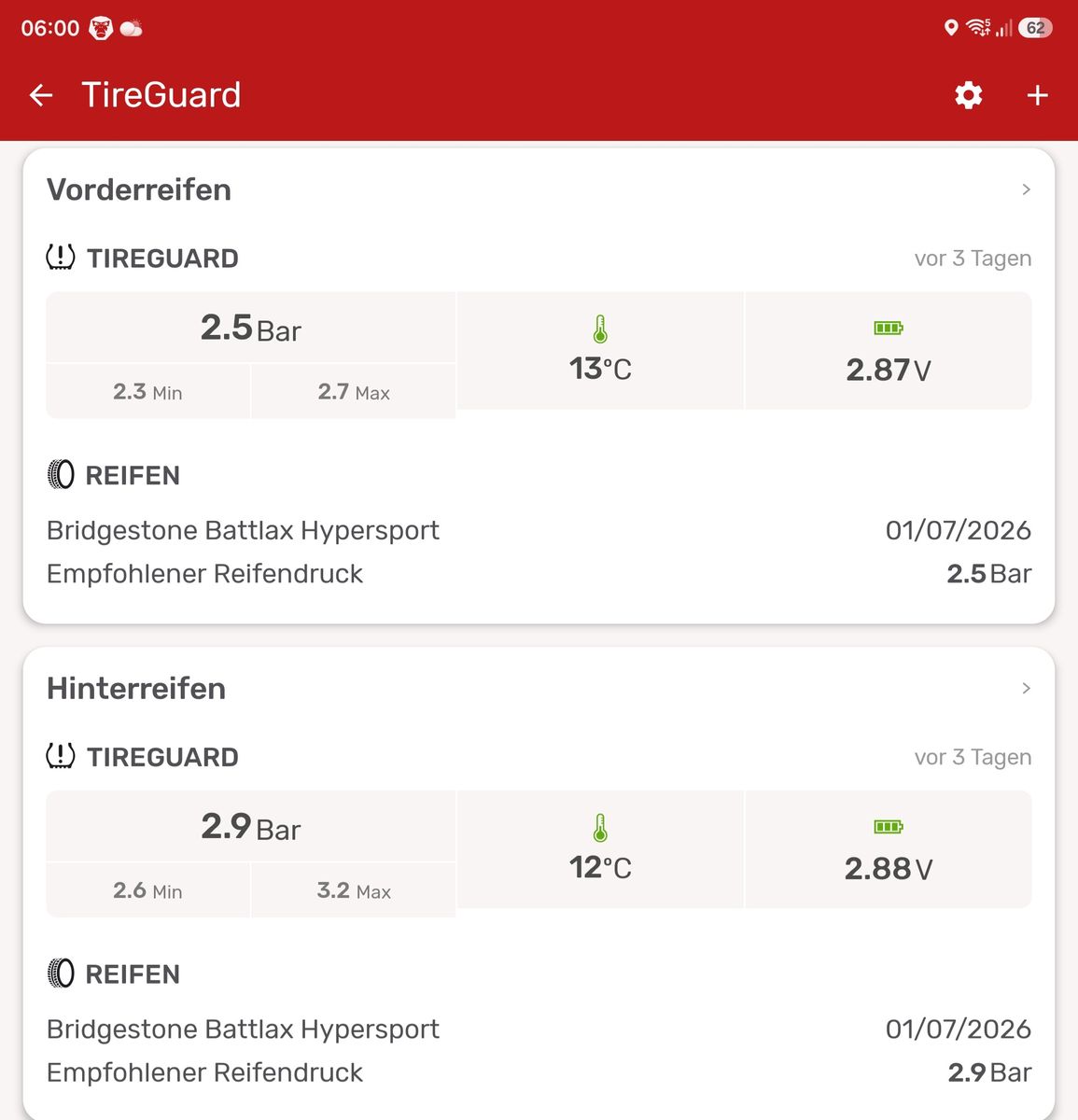
Task: Go back using the arrow
Action: [x=41, y=95]
